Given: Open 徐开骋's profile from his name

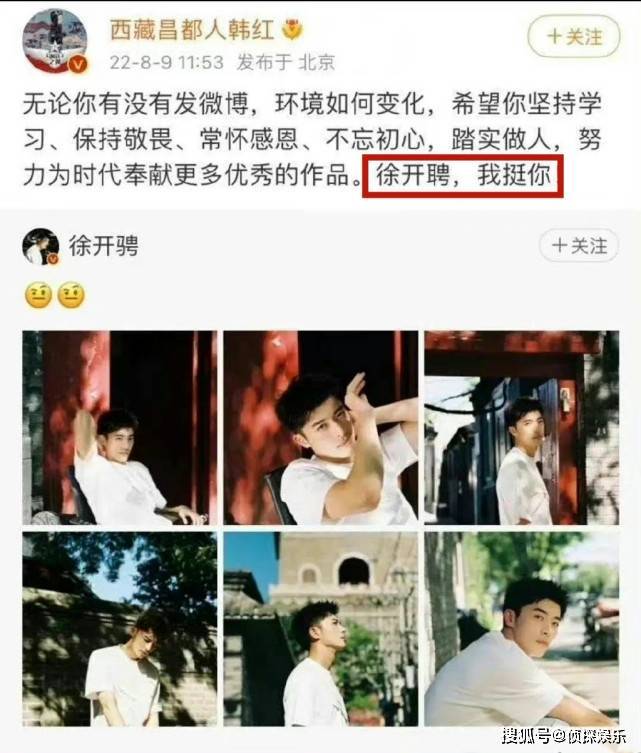Looking at the screenshot, I should click(x=104, y=246).
